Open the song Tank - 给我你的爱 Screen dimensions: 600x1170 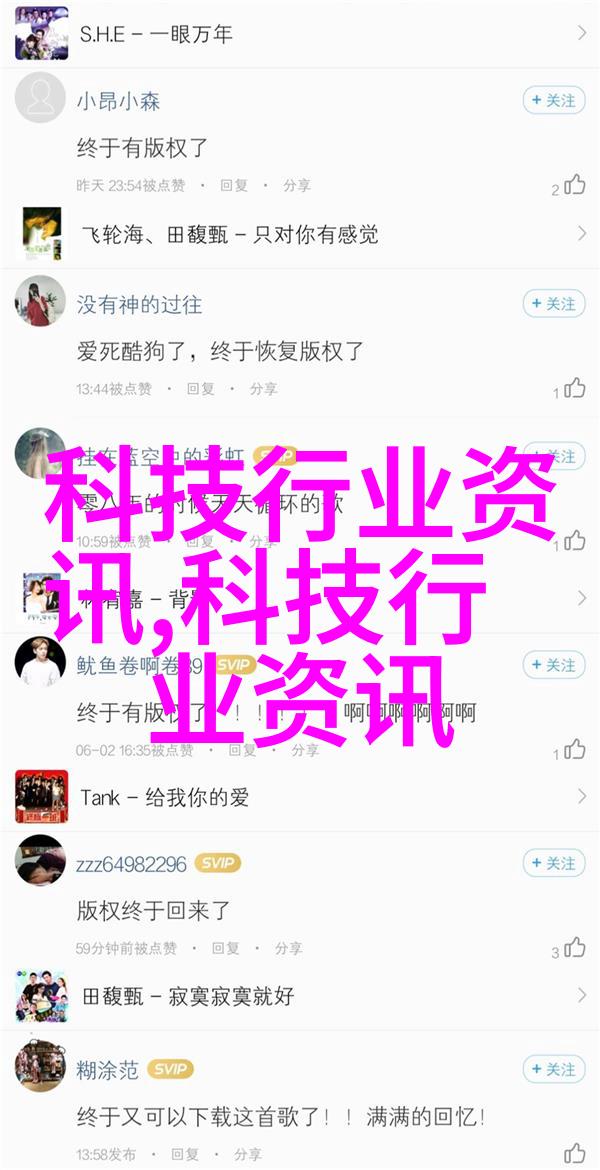300,797
